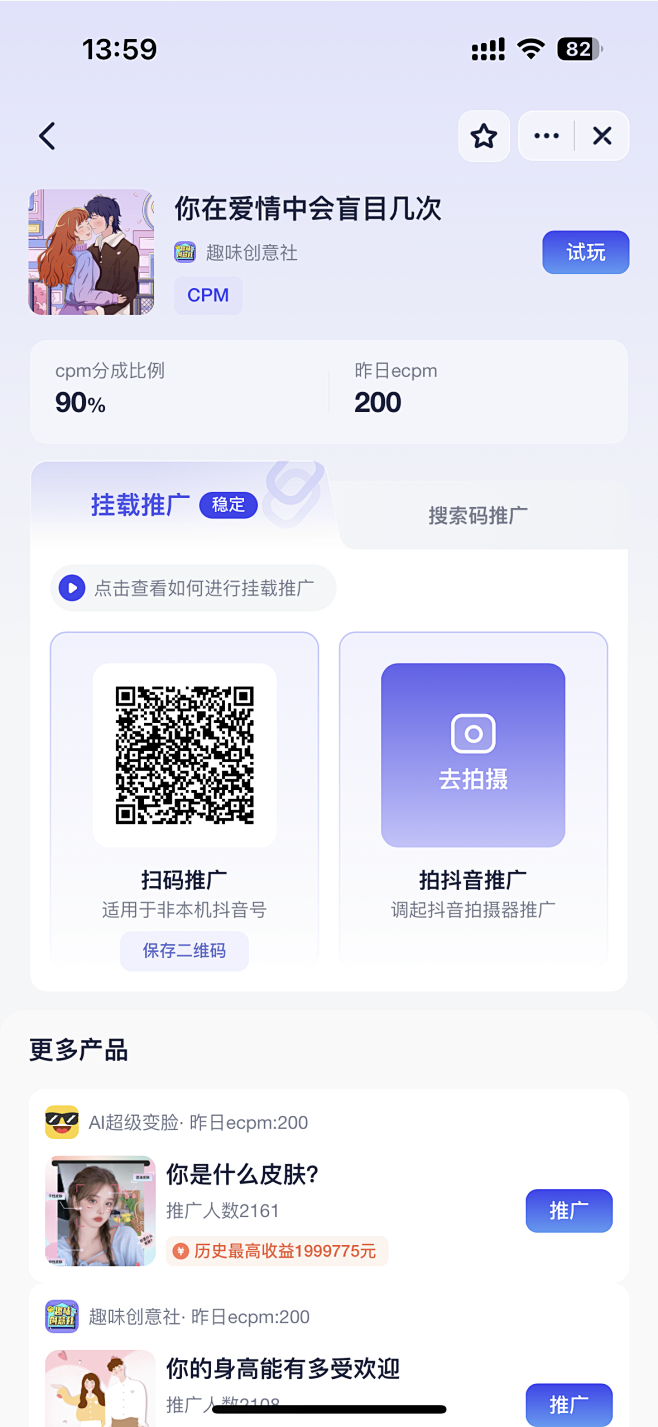658x1427 pixels.
Task: Tap 去拍摄 to shoot a Douyin video
Action: pos(473,755)
